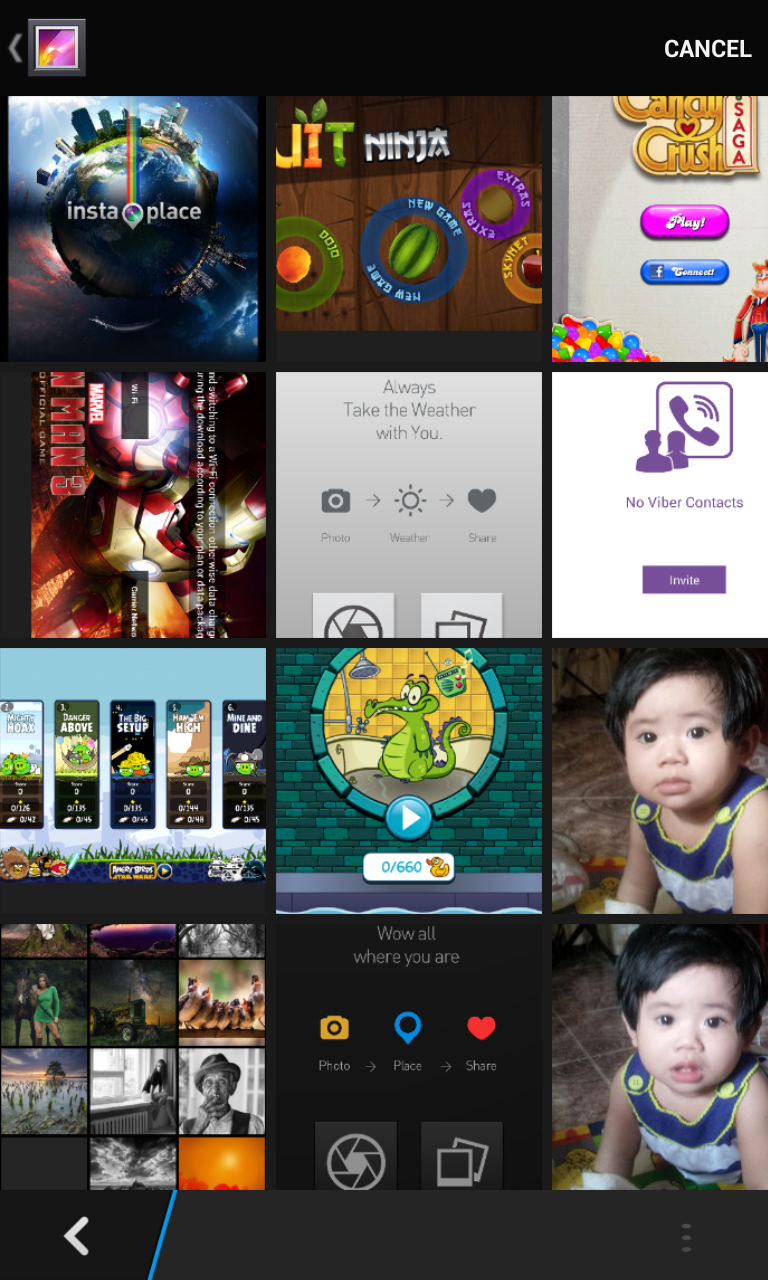768x1280 pixels.
Task: Choose the Fruit Ninja screenshot
Action: (x=409, y=229)
